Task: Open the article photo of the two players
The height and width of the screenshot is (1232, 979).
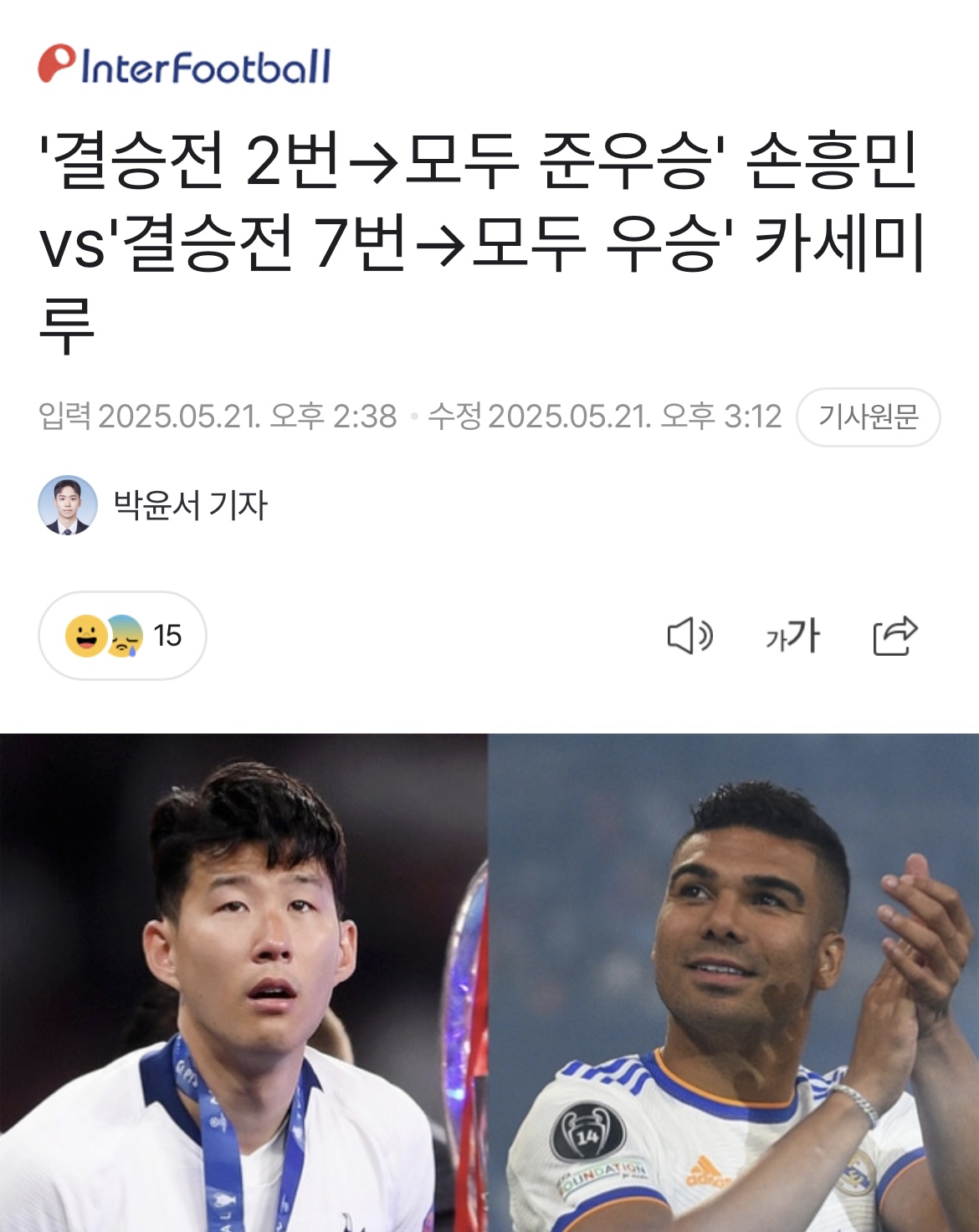Action: pos(489,983)
